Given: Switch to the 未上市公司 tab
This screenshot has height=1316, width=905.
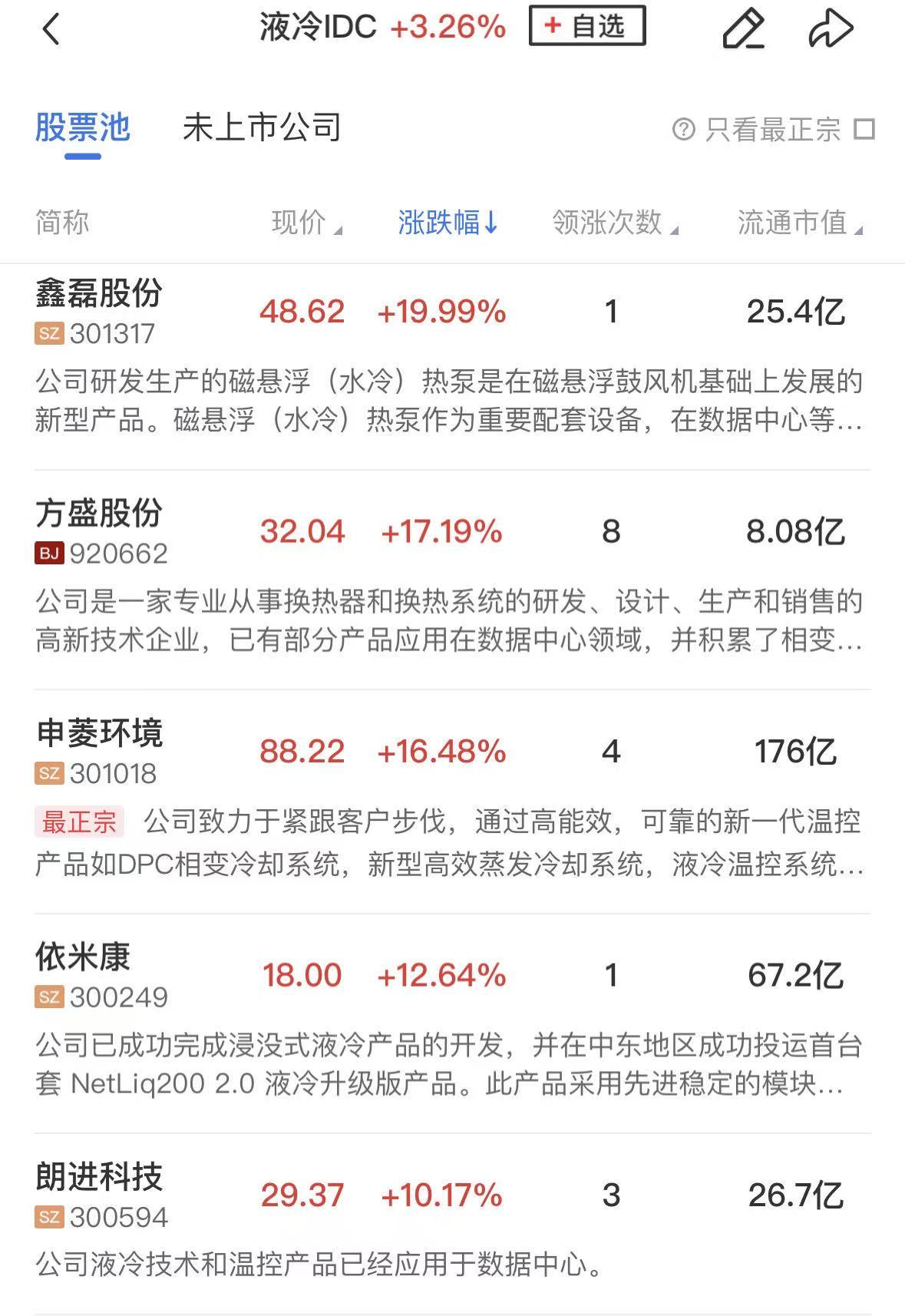Looking at the screenshot, I should (262, 128).
